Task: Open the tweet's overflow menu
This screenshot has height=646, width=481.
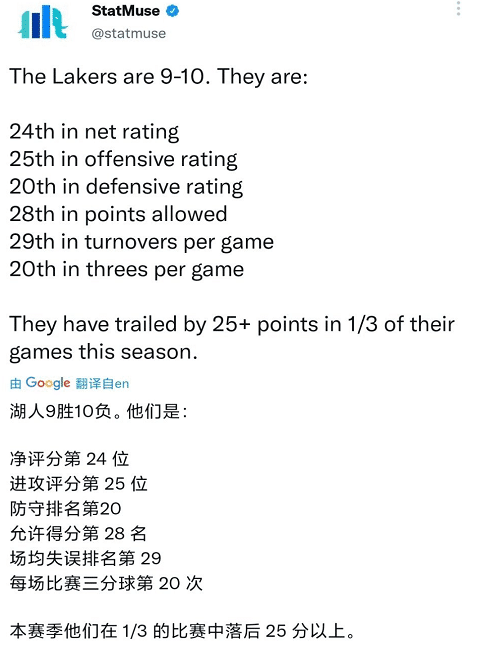Action: click(x=458, y=8)
